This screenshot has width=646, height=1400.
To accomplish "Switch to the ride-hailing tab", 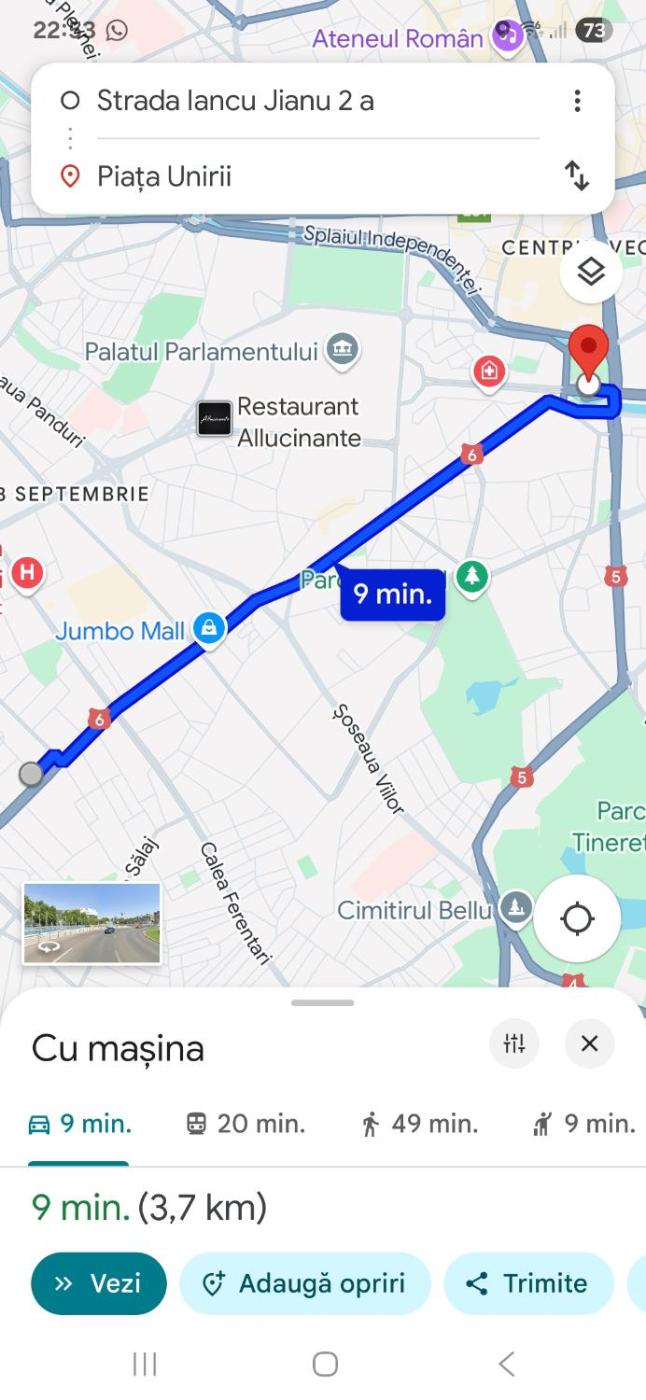I will [585, 1124].
